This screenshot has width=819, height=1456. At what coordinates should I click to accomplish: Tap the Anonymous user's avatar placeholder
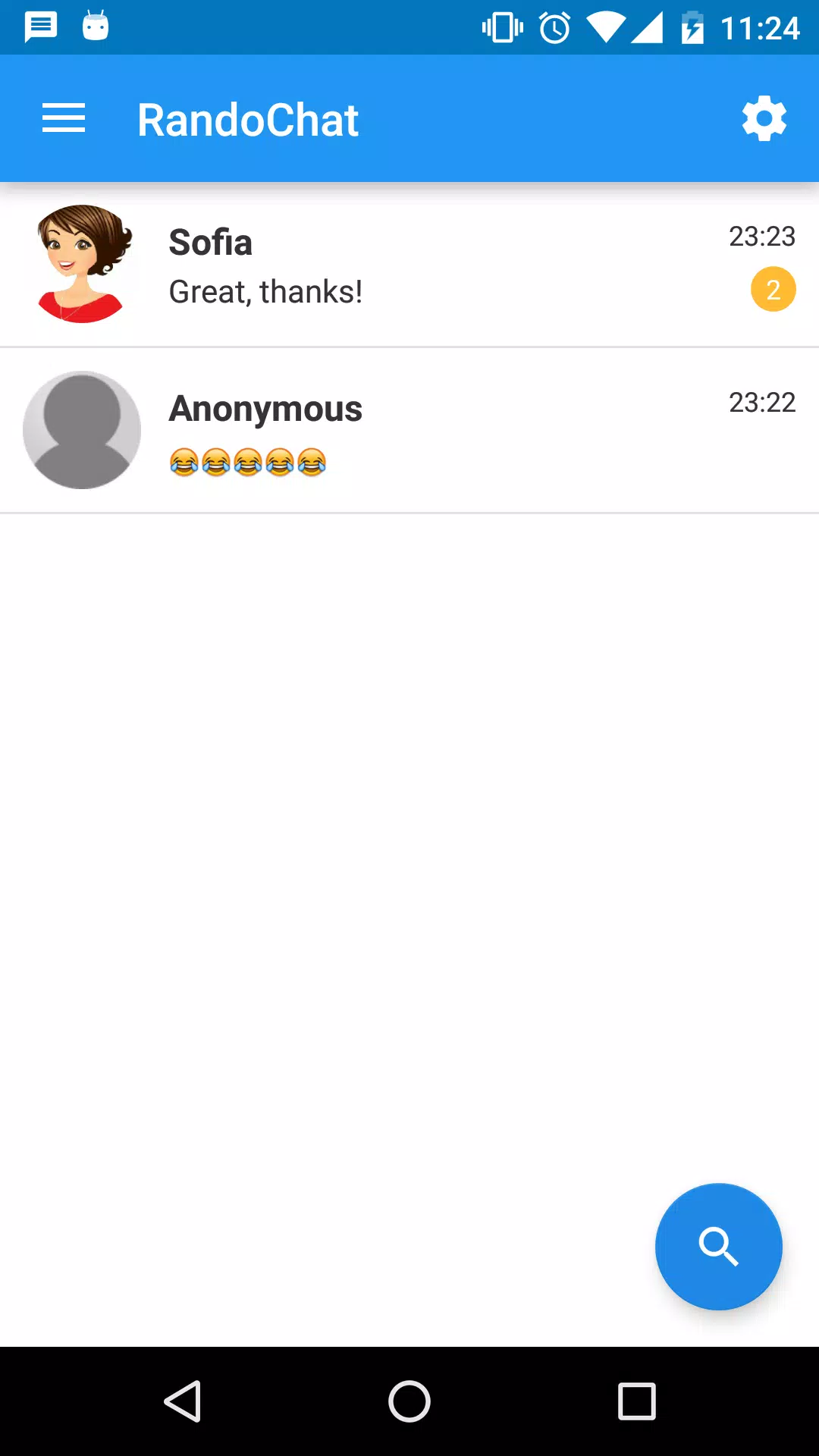click(82, 429)
